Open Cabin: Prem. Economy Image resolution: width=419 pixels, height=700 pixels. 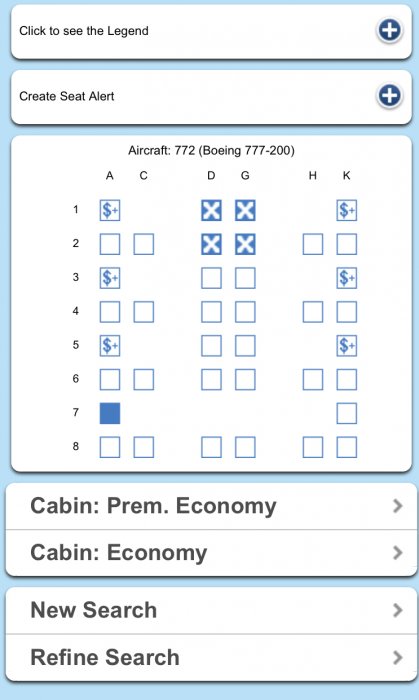point(211,506)
